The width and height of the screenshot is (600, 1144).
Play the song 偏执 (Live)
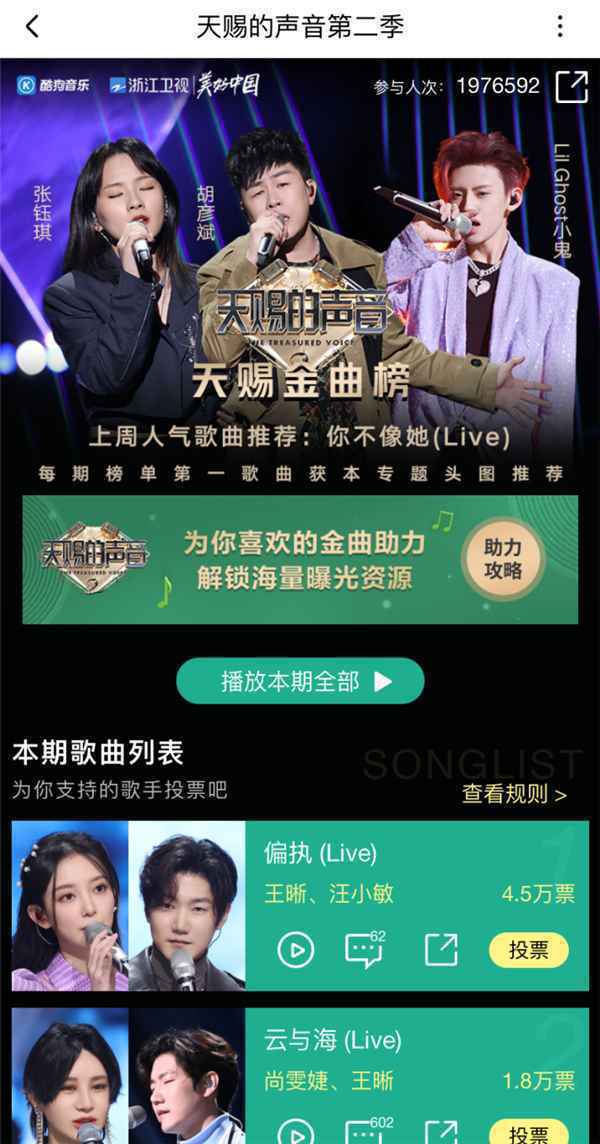pos(296,950)
